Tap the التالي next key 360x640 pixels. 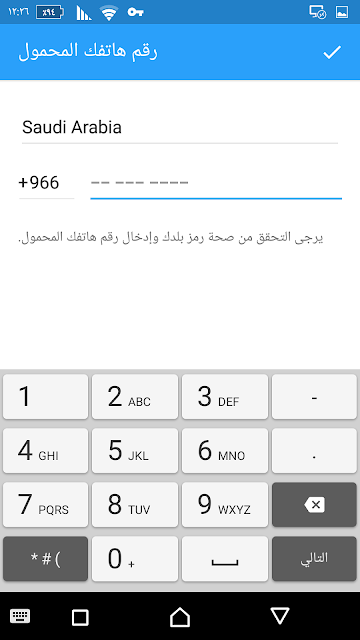(x=314, y=559)
